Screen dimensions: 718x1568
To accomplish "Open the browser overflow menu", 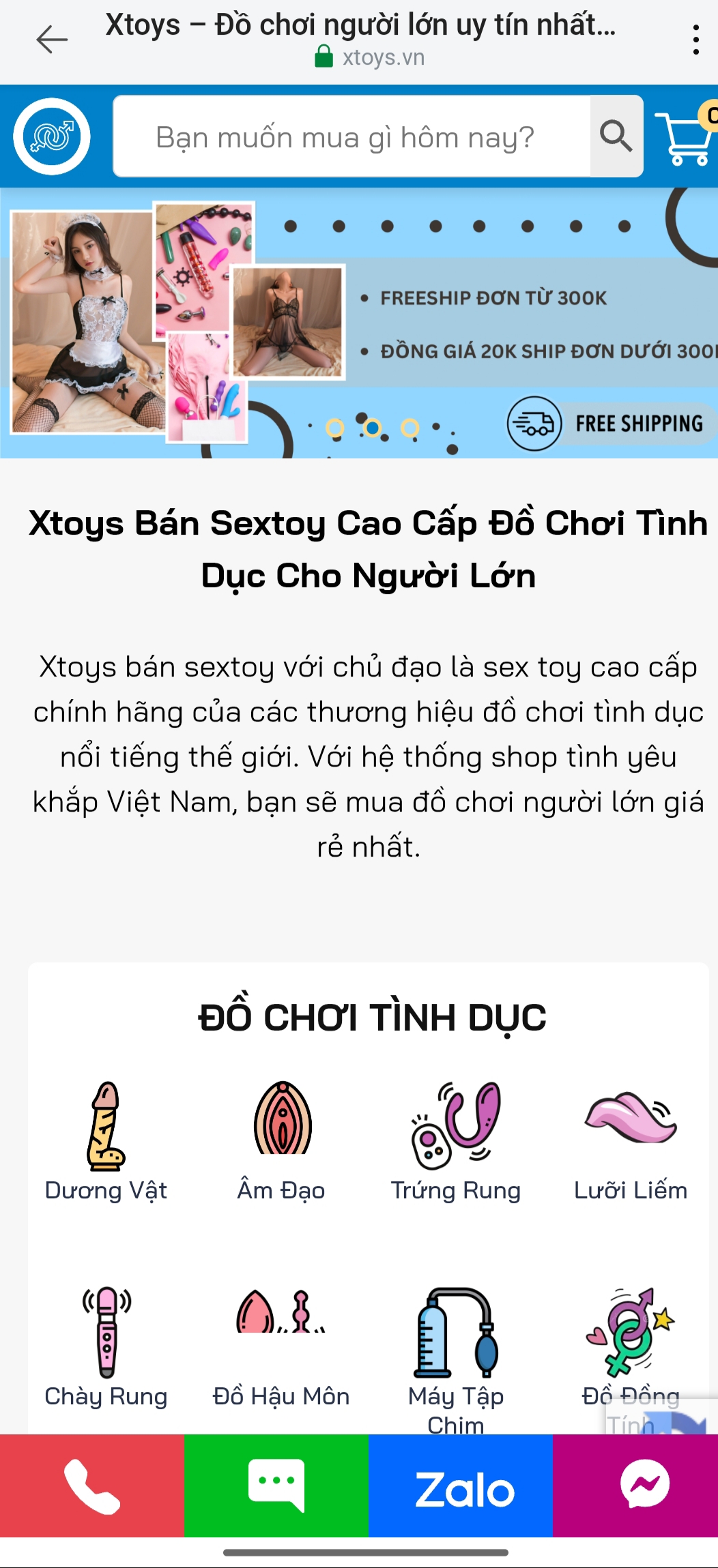I will [695, 40].
